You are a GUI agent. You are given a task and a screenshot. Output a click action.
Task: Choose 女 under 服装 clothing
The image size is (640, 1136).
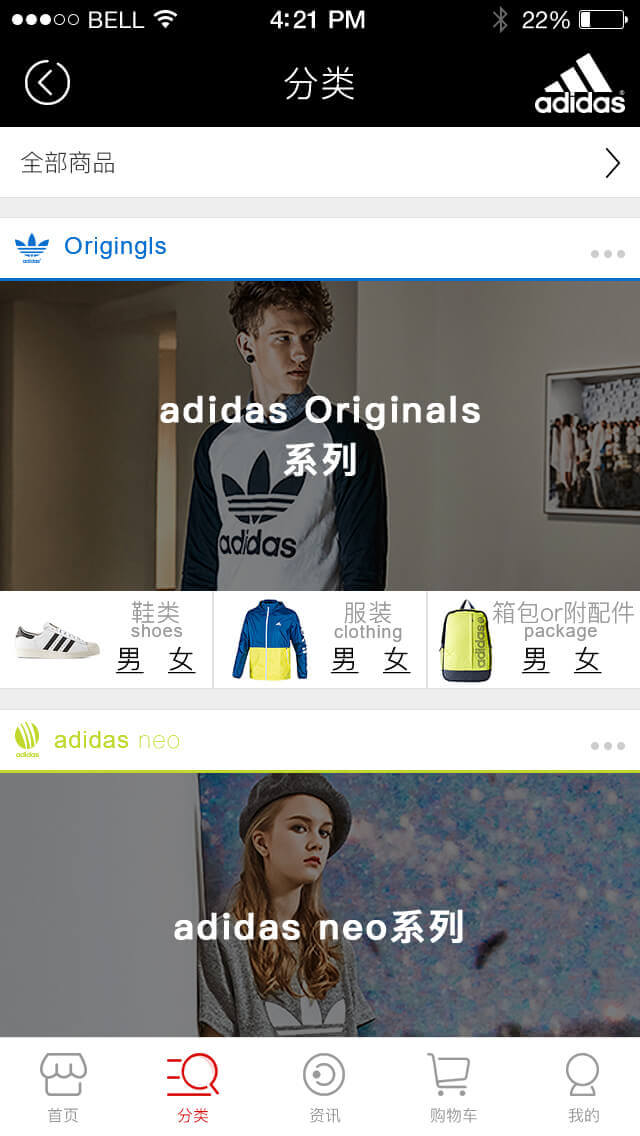tap(397, 660)
